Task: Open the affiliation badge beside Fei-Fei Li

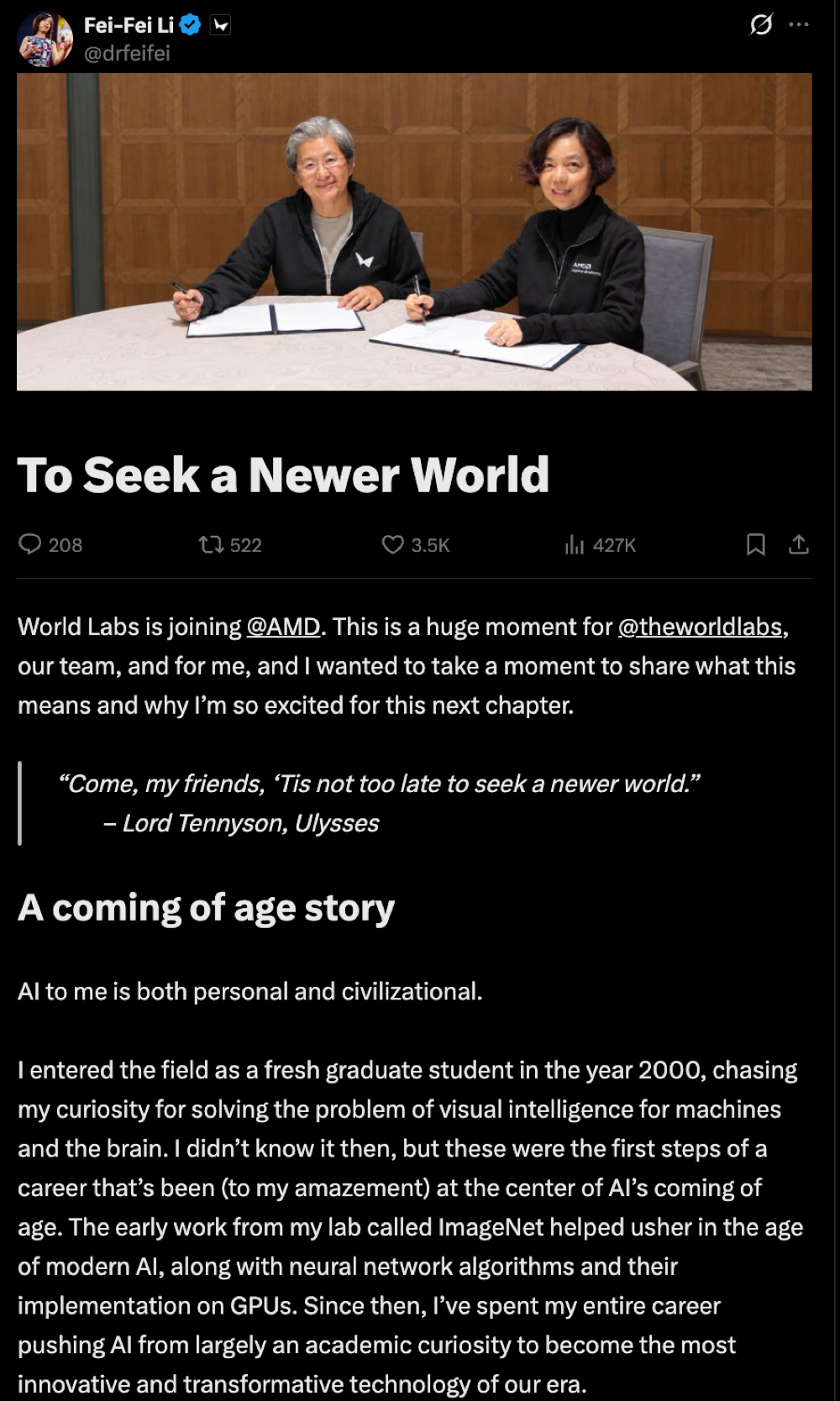Action: (x=220, y=26)
